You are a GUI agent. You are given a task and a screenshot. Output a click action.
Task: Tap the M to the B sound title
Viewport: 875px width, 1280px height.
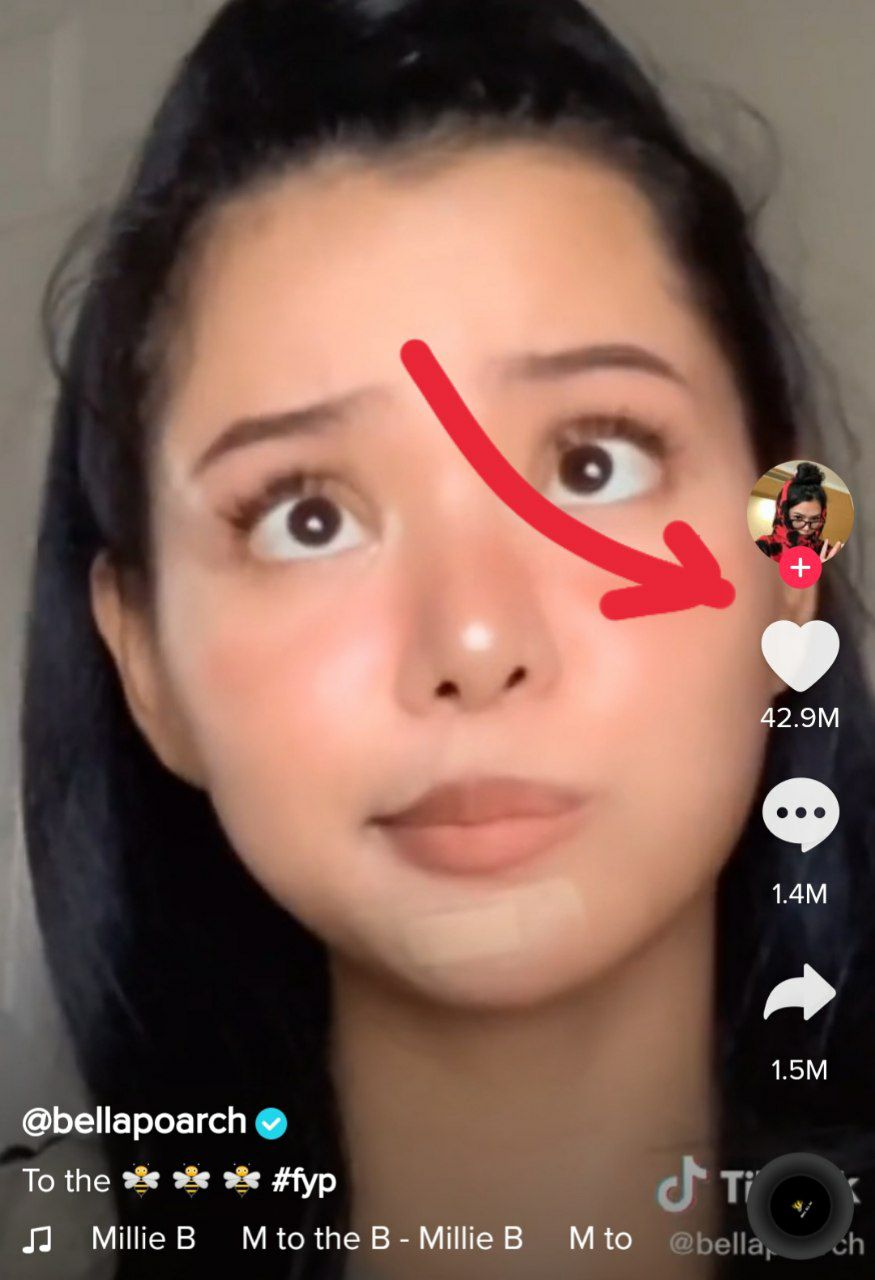tap(382, 1239)
